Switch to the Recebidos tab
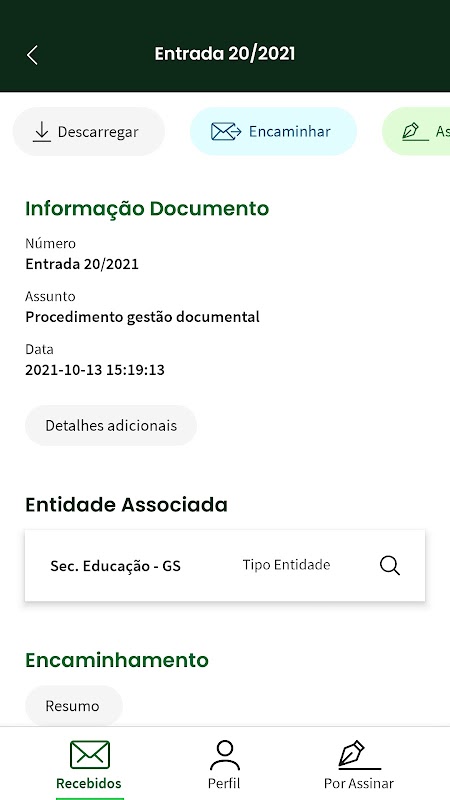 point(89,764)
